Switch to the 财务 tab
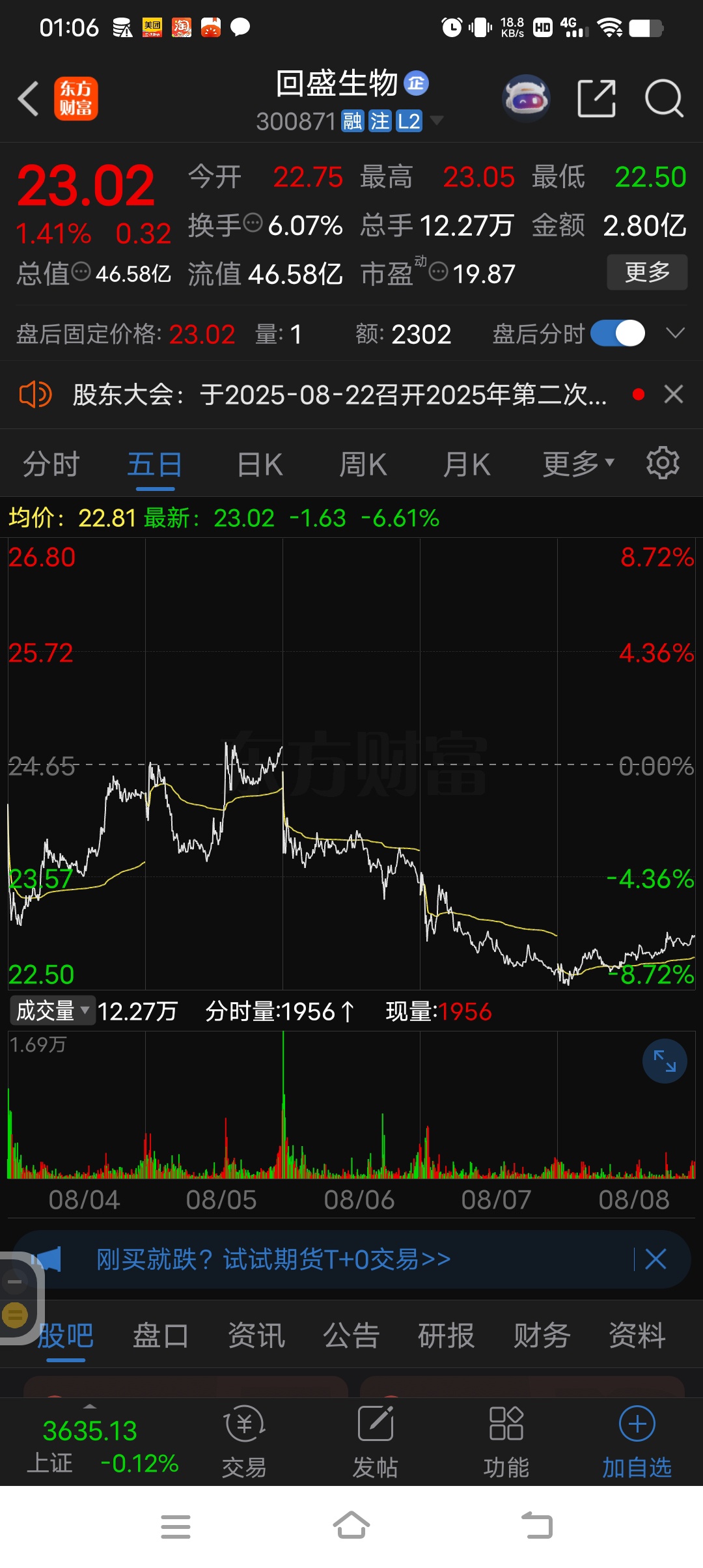This screenshot has height=1568, width=703. pyautogui.click(x=542, y=1336)
